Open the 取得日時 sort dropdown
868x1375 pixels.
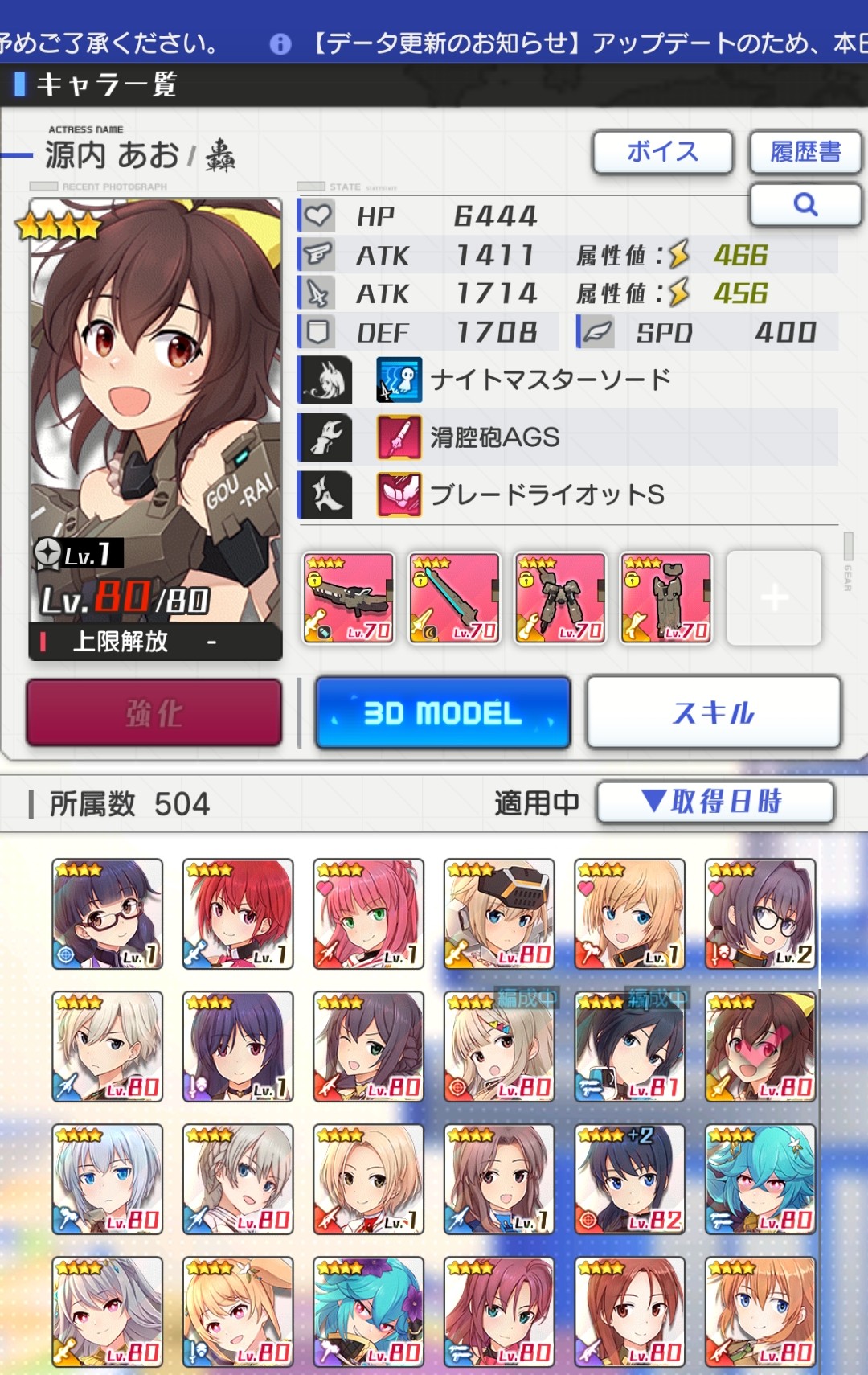tap(714, 802)
